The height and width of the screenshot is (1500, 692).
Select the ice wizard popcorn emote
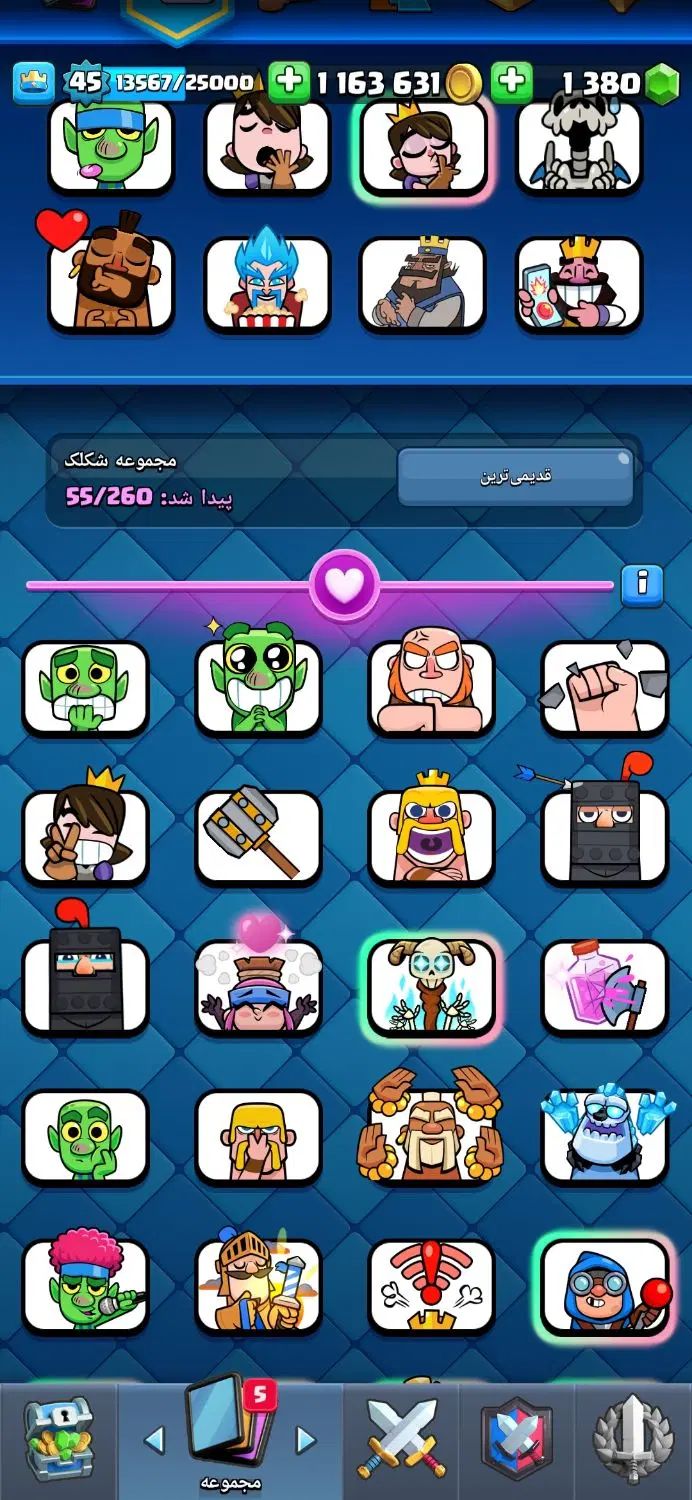(x=267, y=283)
